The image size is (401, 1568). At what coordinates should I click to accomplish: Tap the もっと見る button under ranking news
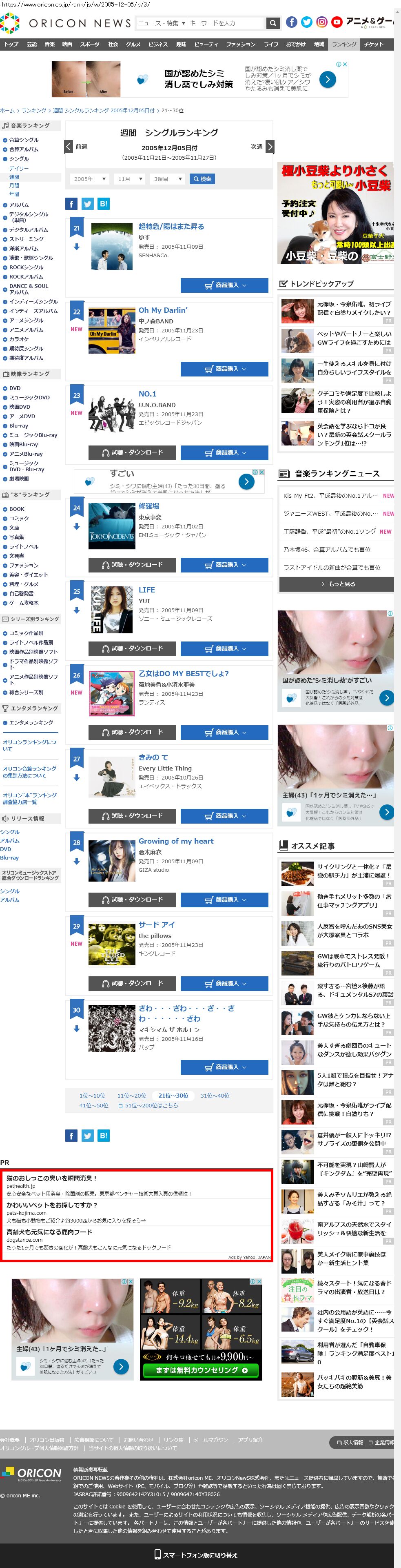click(337, 584)
